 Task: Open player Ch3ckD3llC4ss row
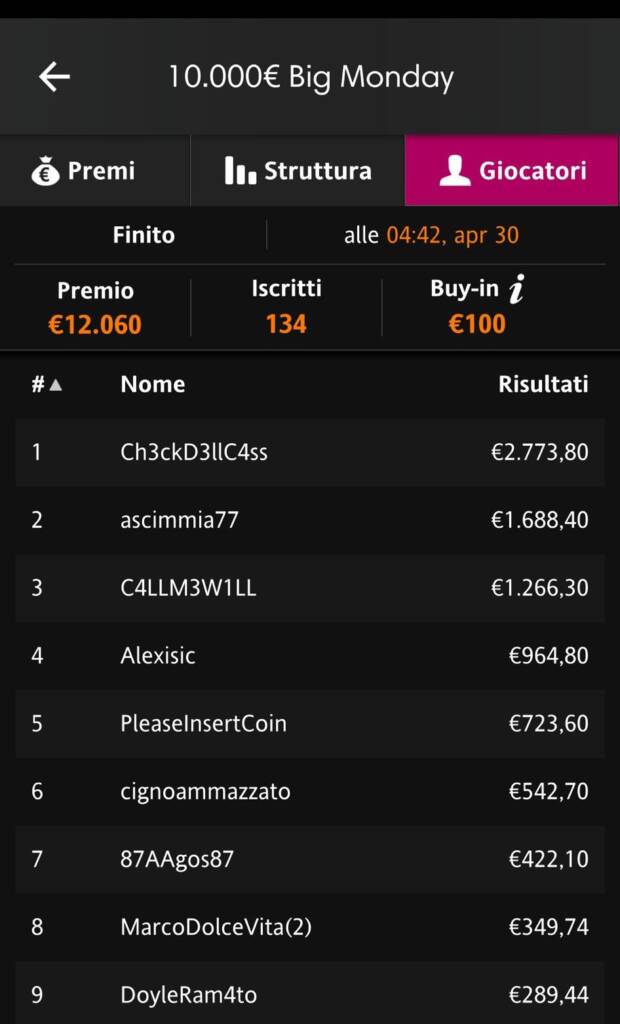310,453
